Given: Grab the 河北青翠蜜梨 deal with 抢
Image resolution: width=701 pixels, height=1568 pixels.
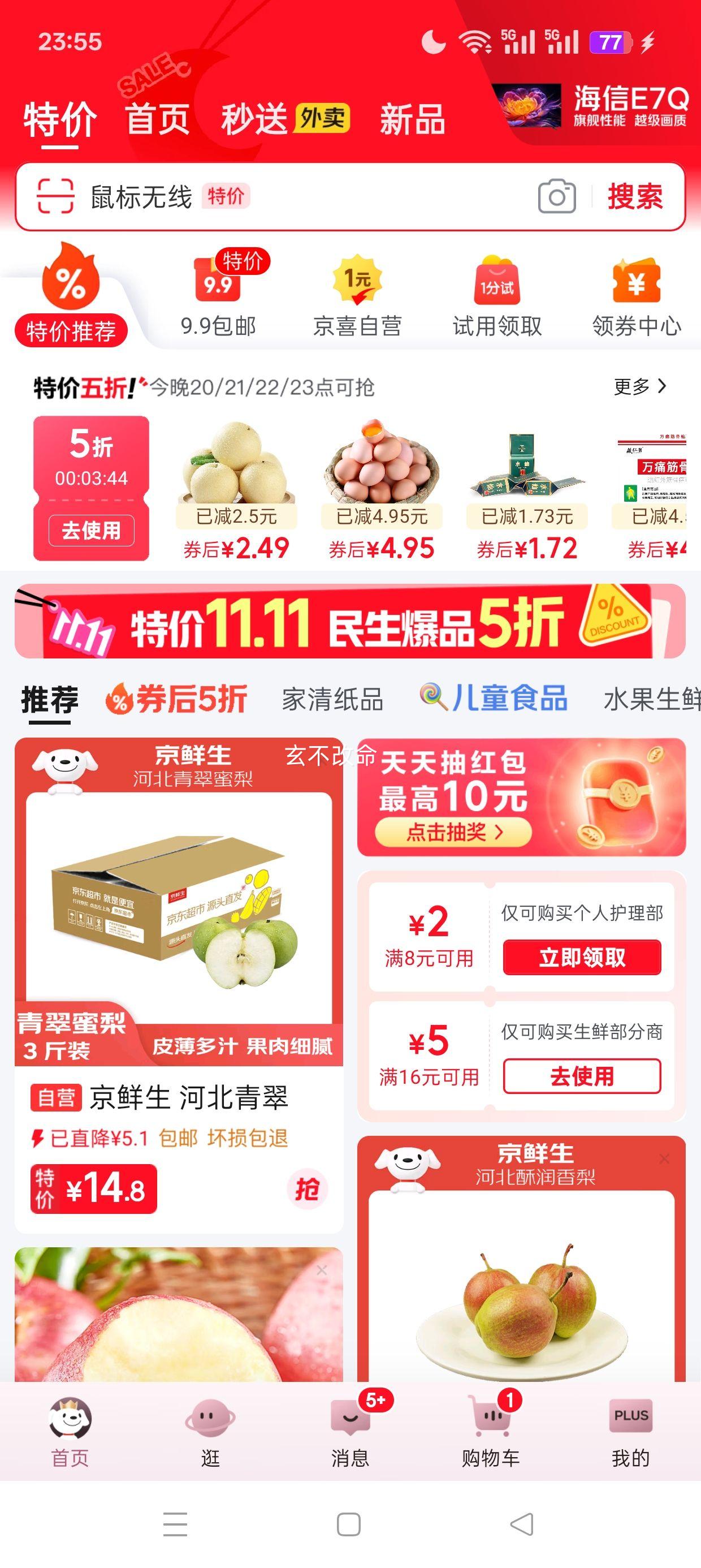Looking at the screenshot, I should [306, 1189].
